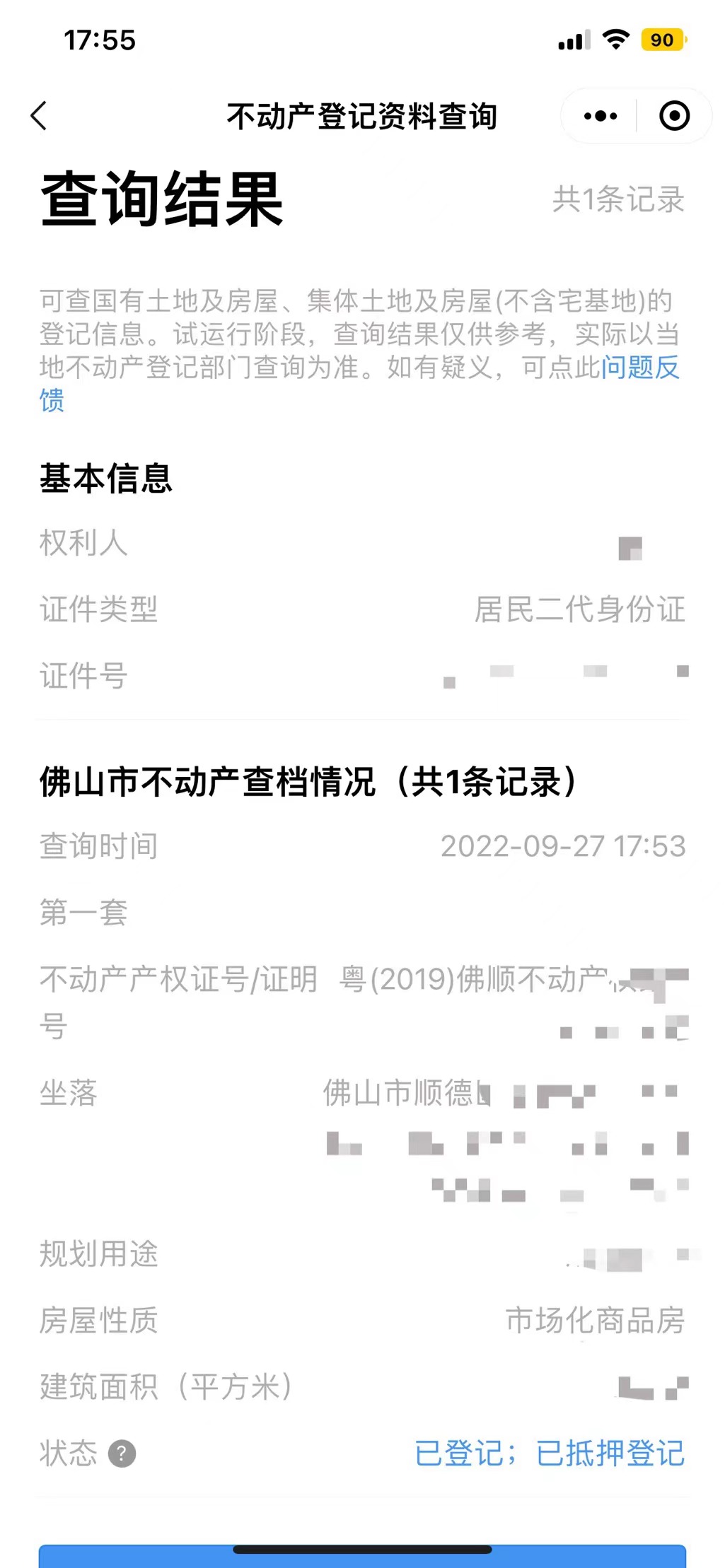Tap the cellular signal bars icon

[x=574, y=40]
